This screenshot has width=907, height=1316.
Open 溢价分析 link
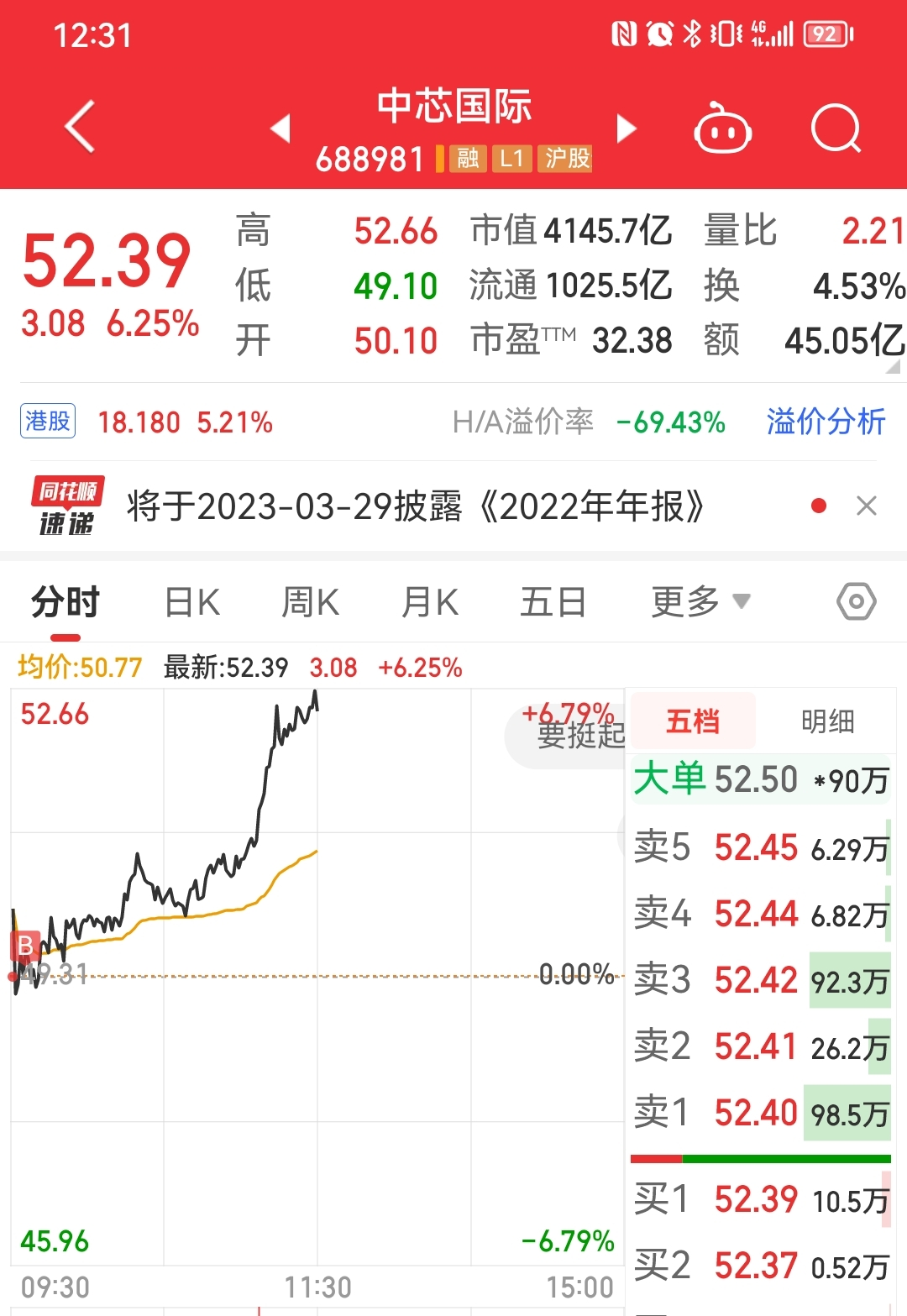coord(826,422)
